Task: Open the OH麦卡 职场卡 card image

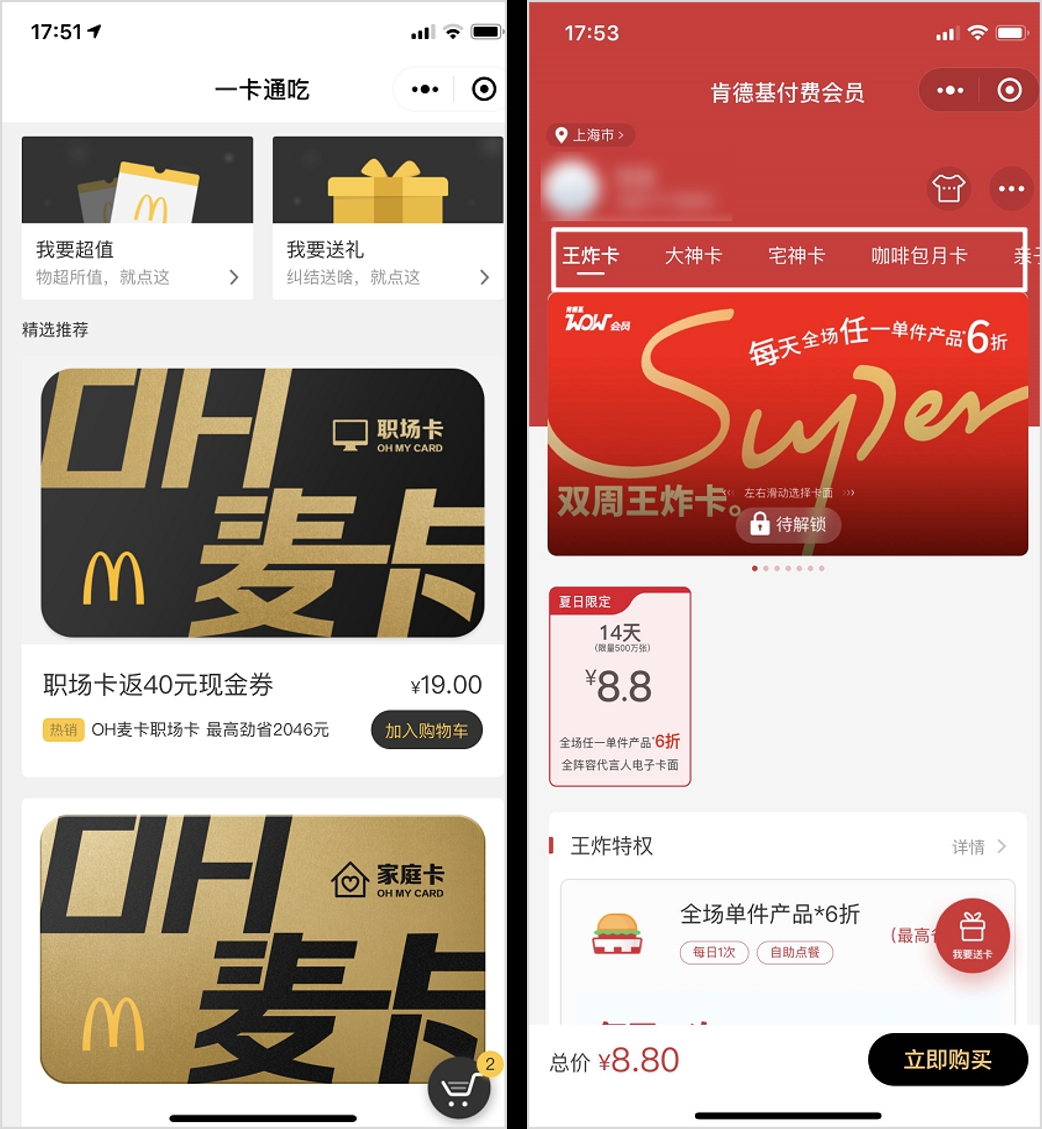Action: coord(262,503)
